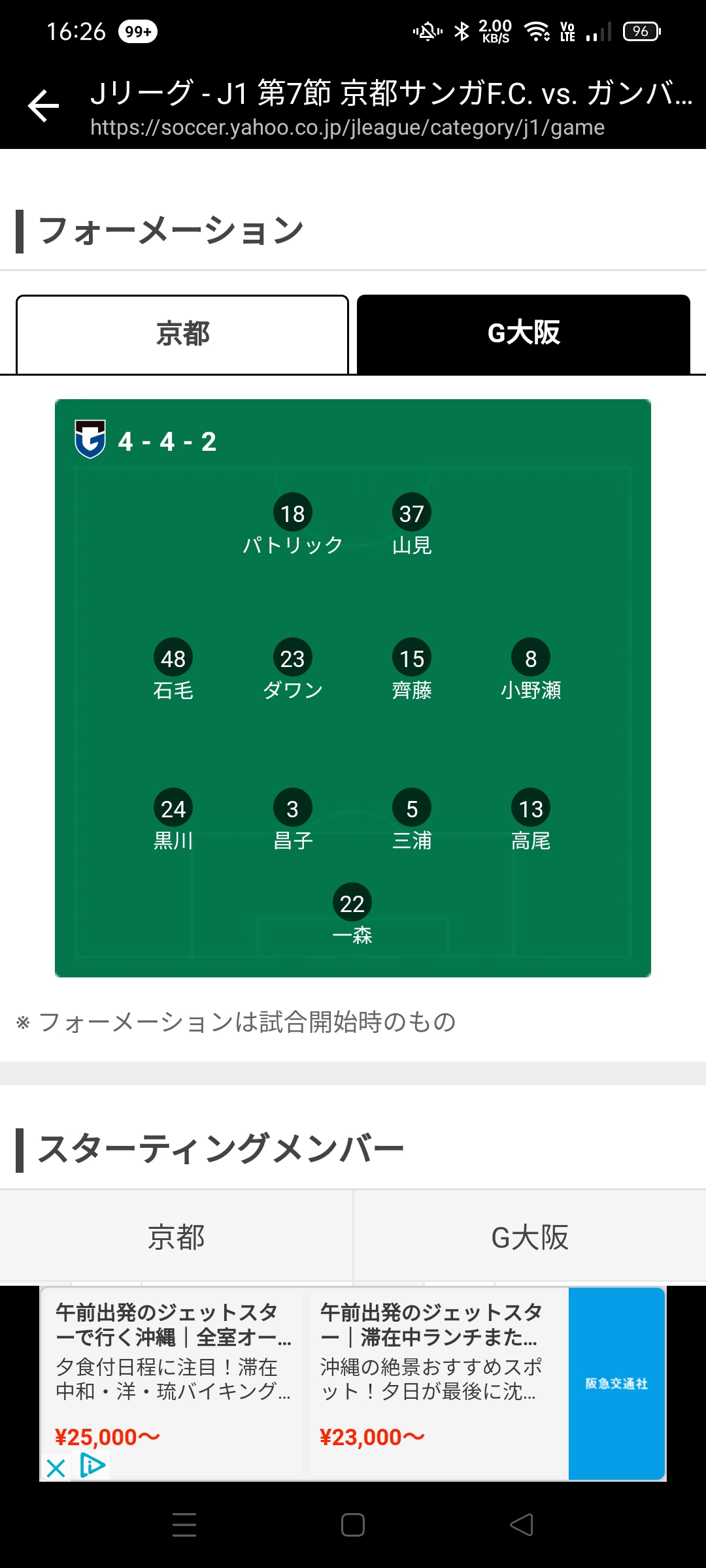Open the 阪急交通社 ad panel
706x1568 pixels.
coord(616,1383)
